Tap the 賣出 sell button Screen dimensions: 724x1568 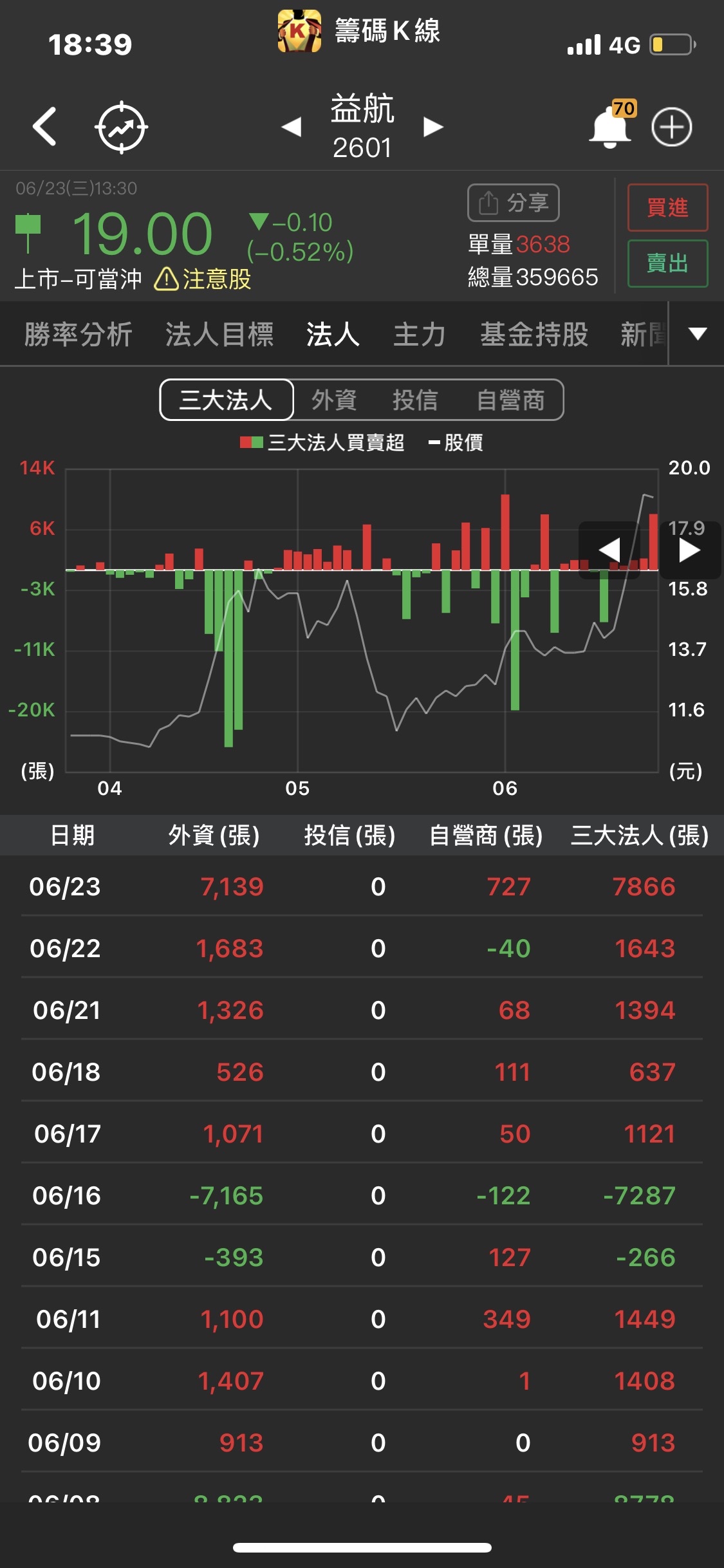[667, 263]
